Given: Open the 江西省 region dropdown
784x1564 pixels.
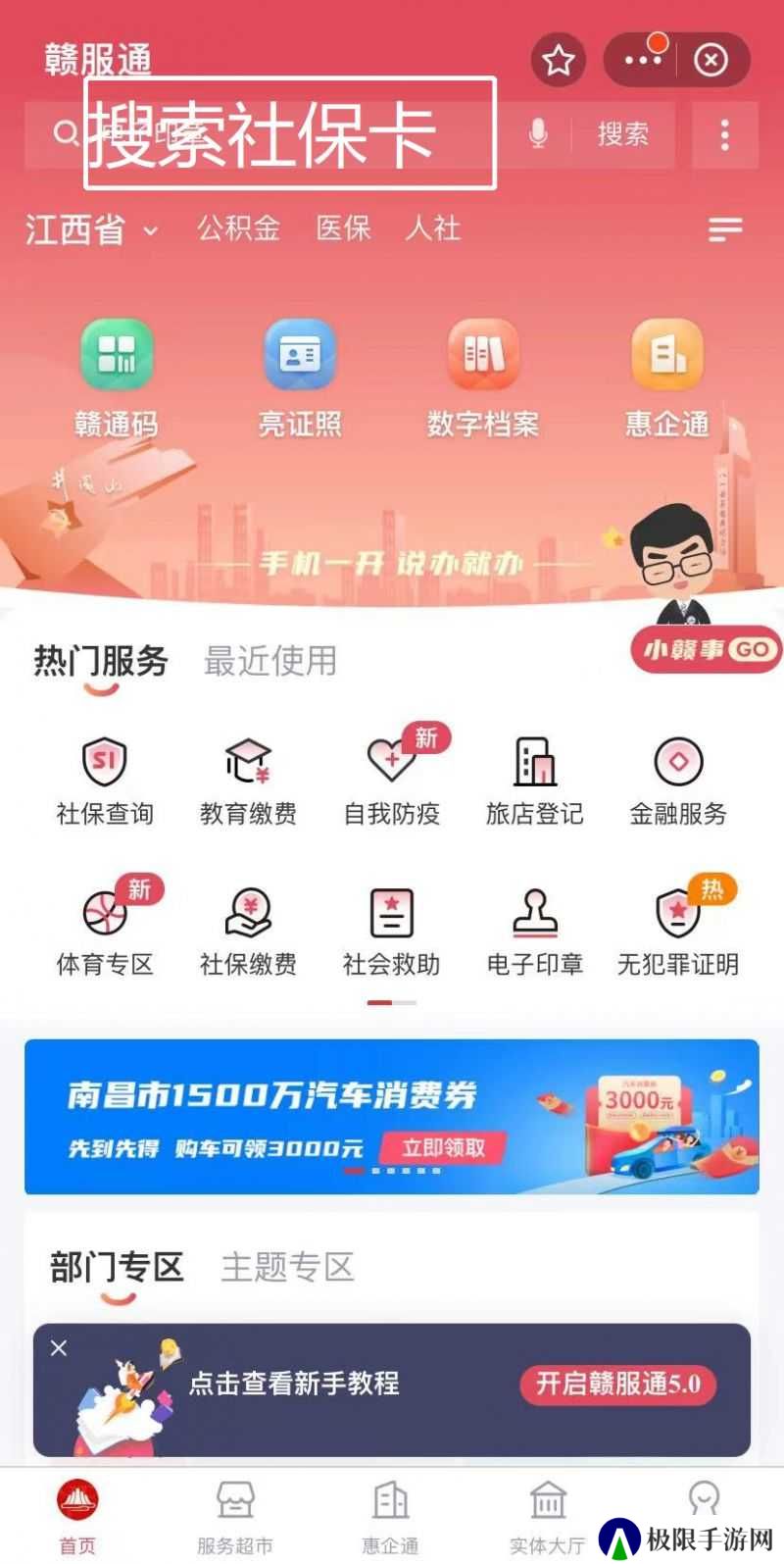Looking at the screenshot, I should coord(90,230).
